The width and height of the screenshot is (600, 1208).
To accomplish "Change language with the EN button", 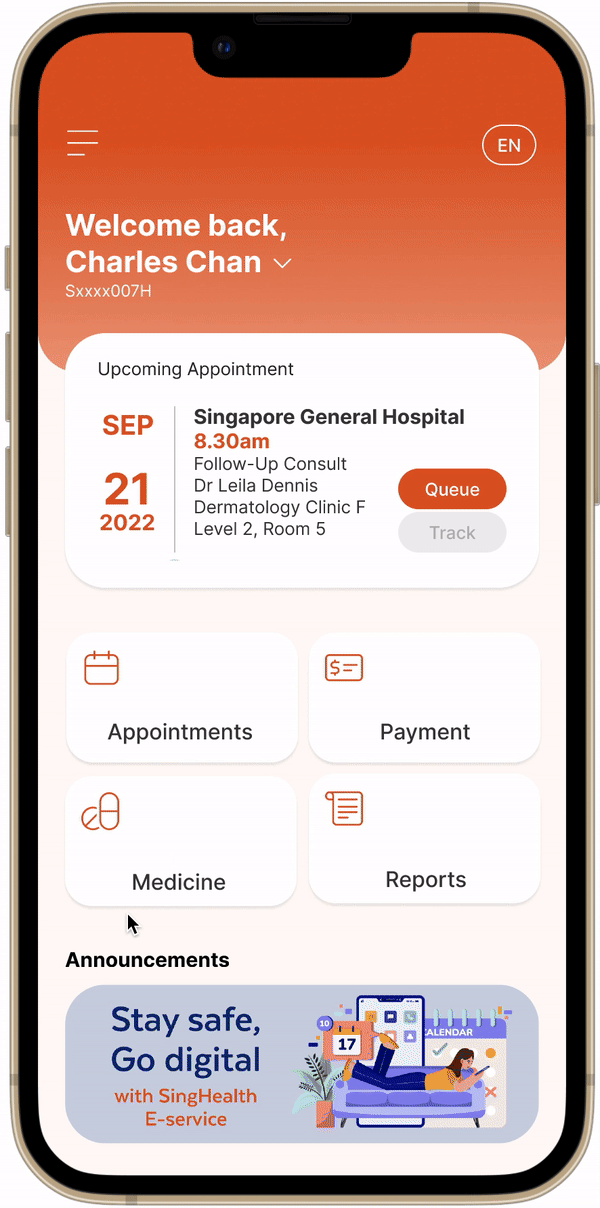I will click(509, 145).
